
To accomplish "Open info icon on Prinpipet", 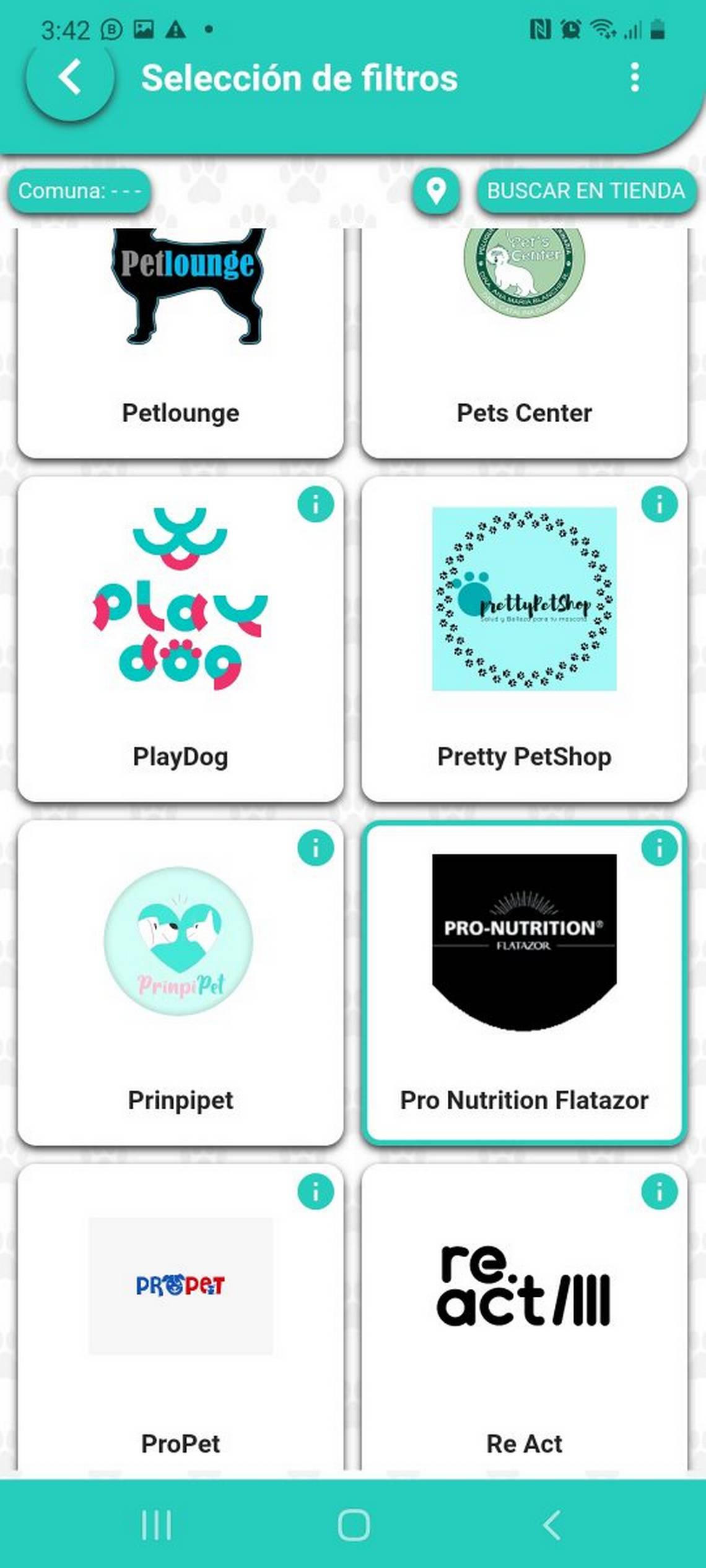I will pos(315,848).
